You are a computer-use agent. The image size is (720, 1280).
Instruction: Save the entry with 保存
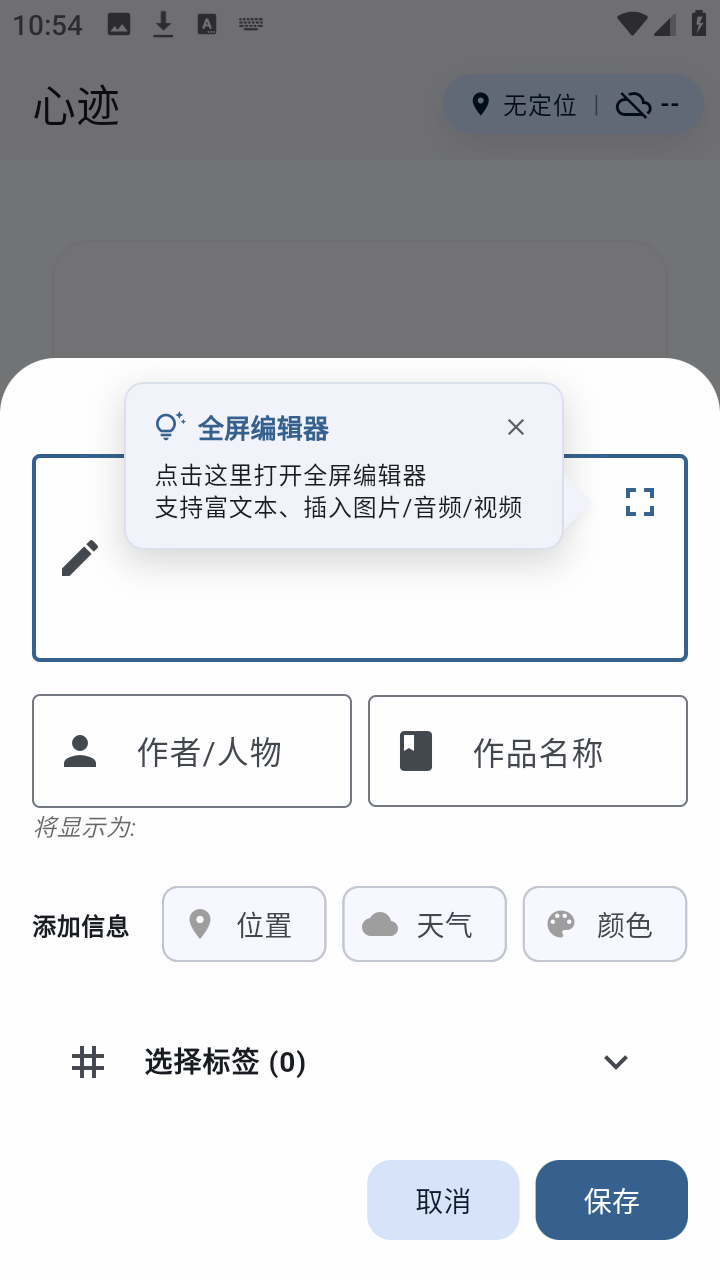coord(611,1200)
